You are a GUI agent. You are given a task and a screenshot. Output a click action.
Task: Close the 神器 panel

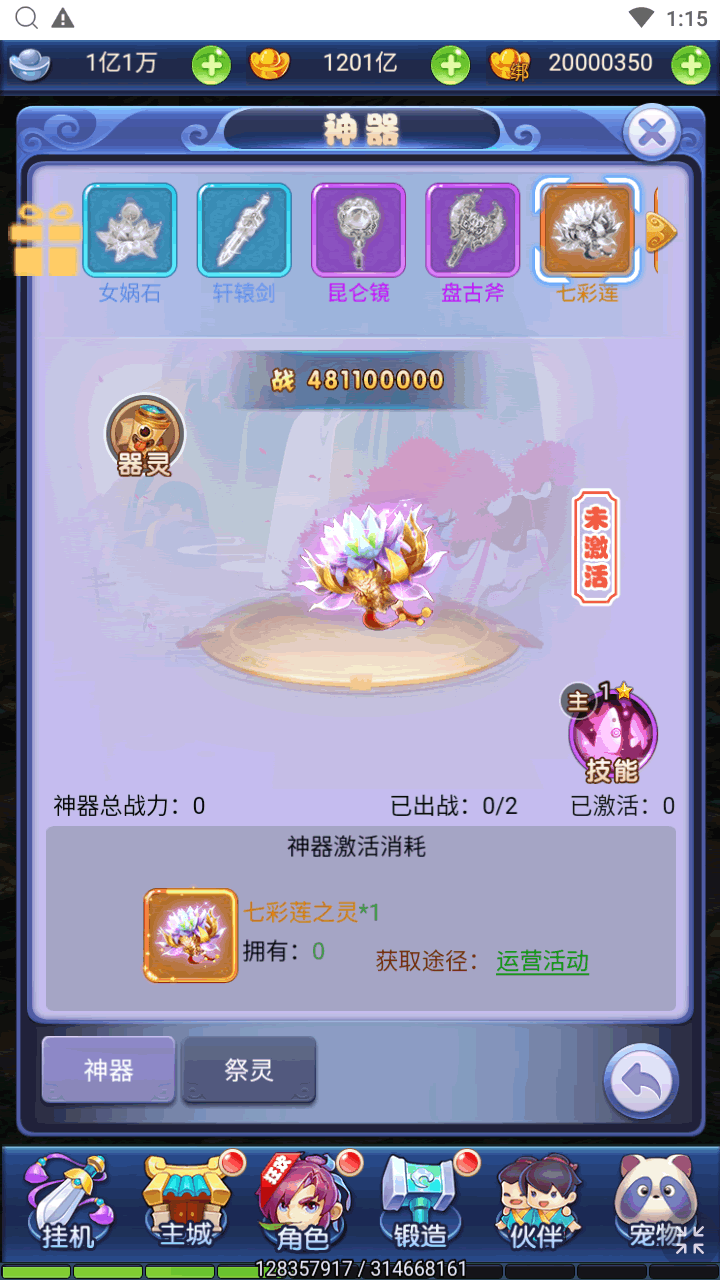(x=651, y=132)
